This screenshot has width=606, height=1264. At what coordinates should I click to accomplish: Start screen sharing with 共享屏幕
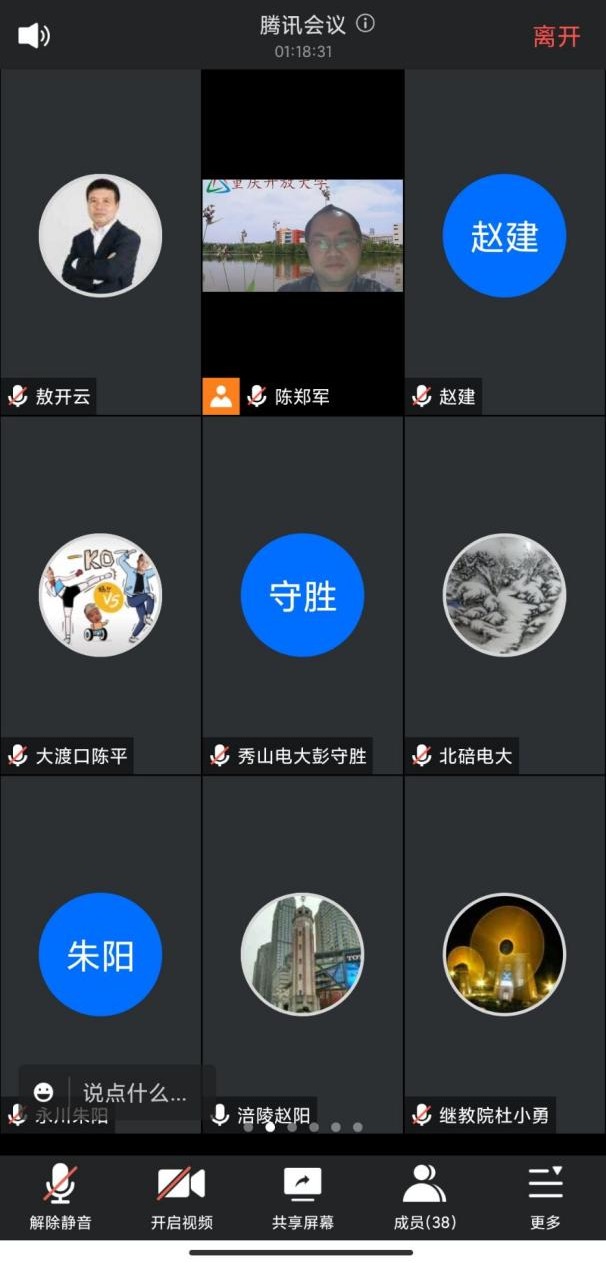tap(302, 1196)
